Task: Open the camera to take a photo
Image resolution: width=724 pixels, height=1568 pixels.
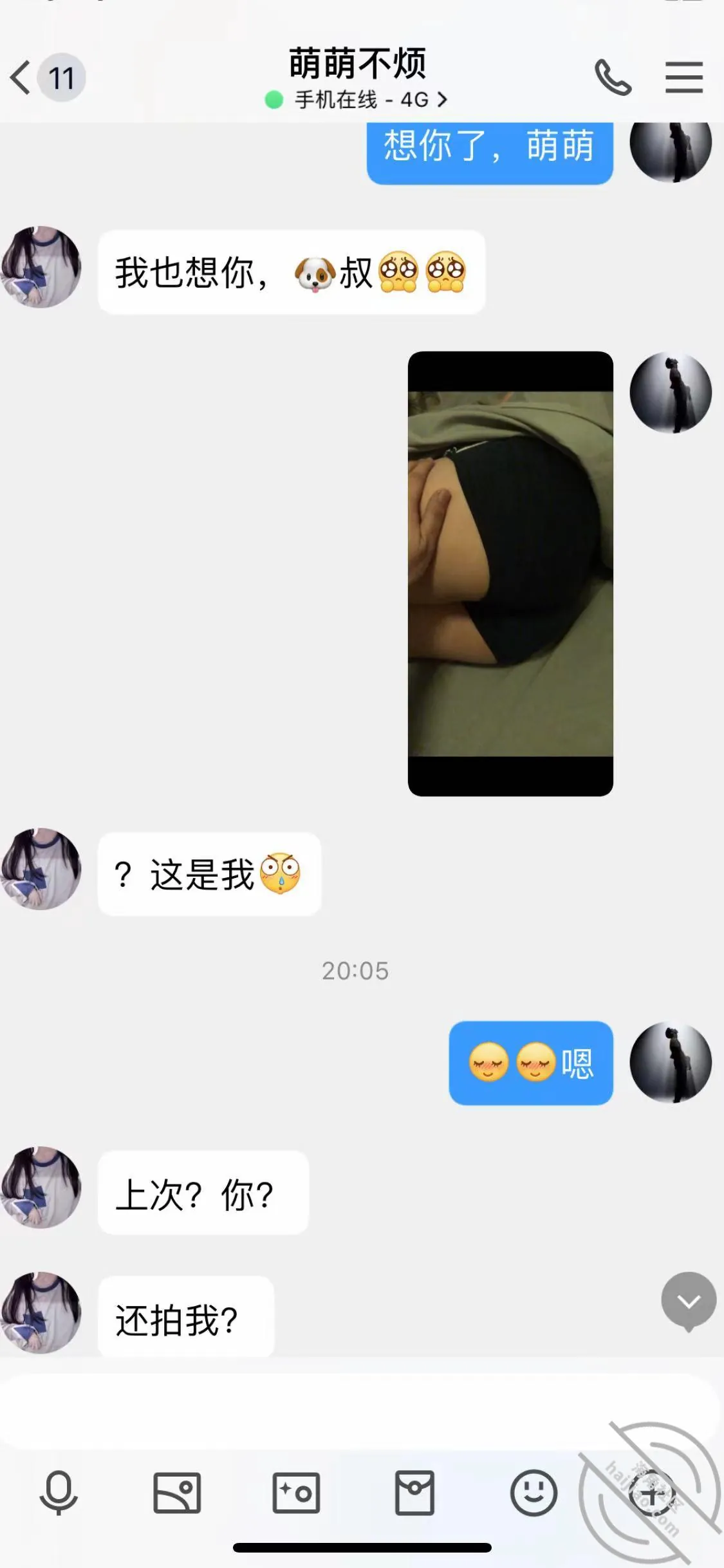Action: 296,1493
